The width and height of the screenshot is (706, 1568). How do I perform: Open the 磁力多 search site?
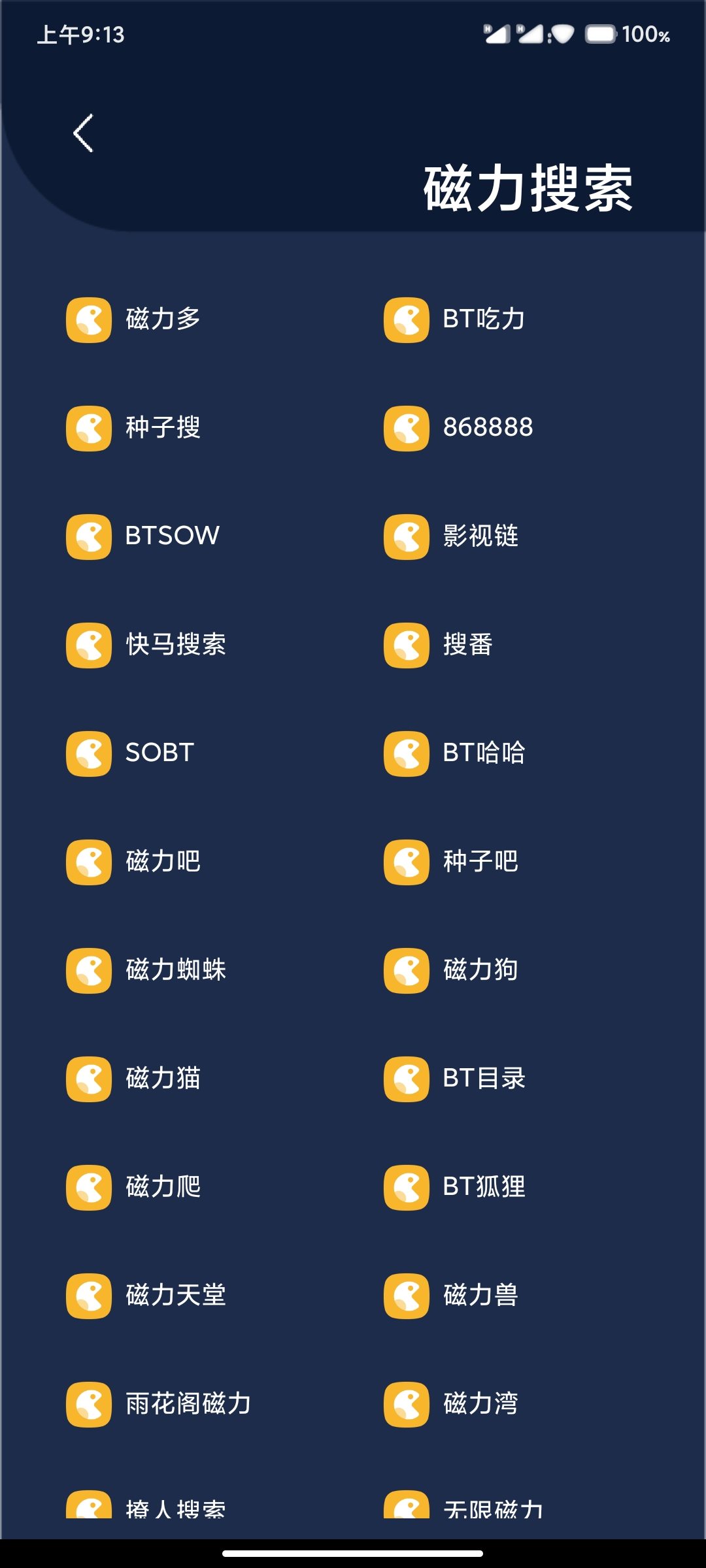133,319
